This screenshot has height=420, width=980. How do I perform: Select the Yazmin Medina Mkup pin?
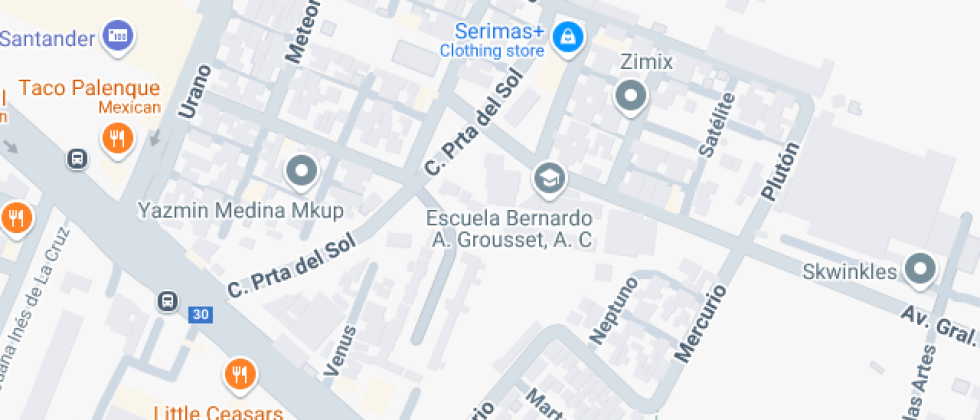(x=301, y=172)
